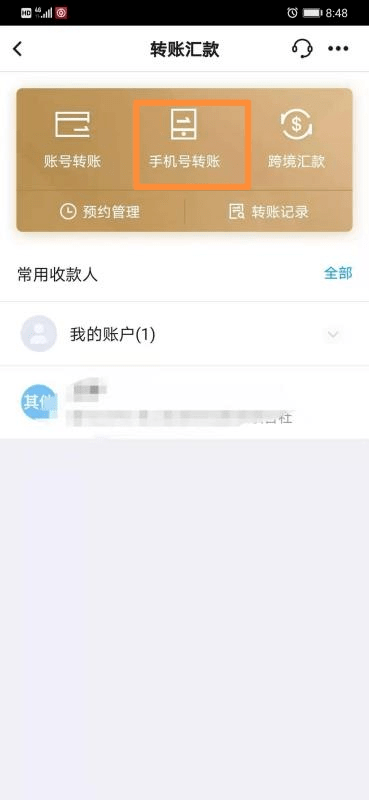Screen dimensions: 369x800
Task: Select 账号转账 option
Action: click(72, 139)
